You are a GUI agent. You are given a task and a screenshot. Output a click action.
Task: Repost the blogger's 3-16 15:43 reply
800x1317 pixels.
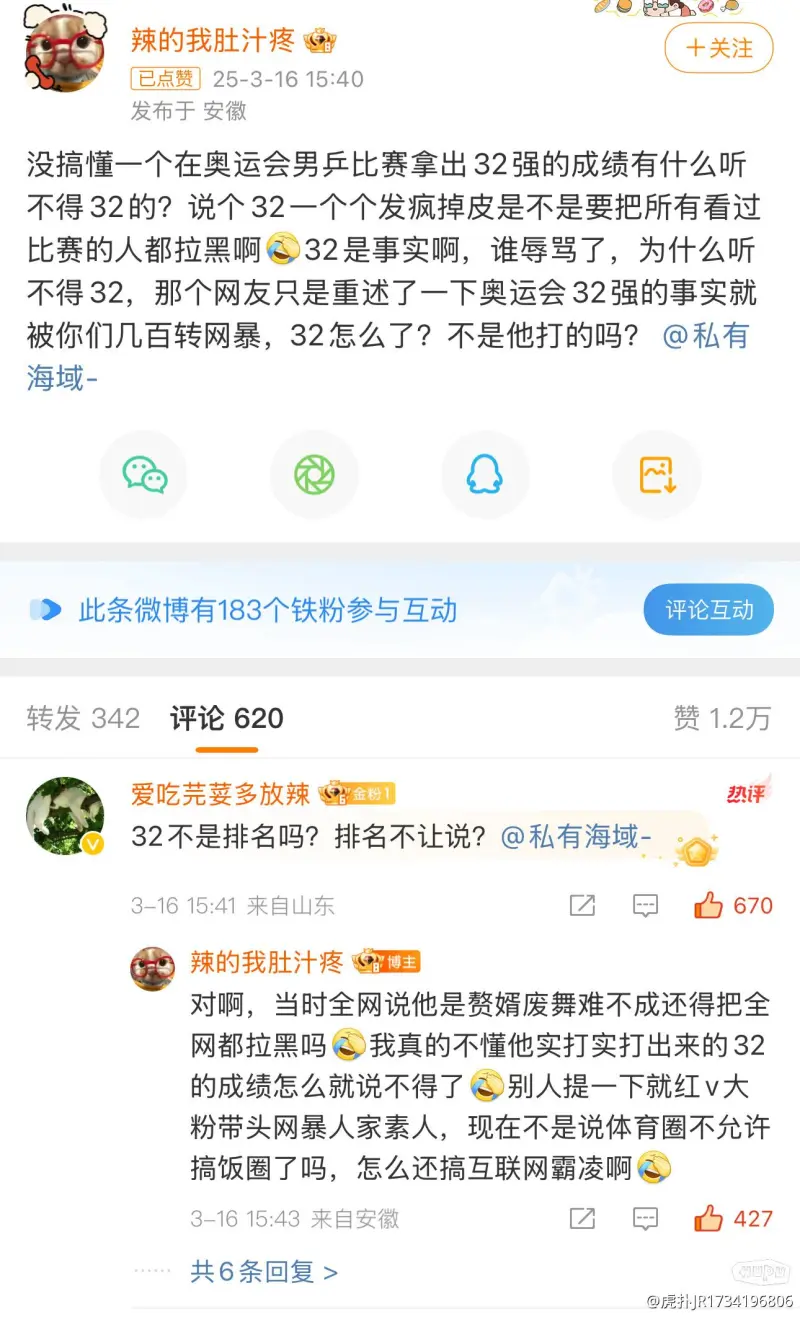pyautogui.click(x=582, y=1218)
